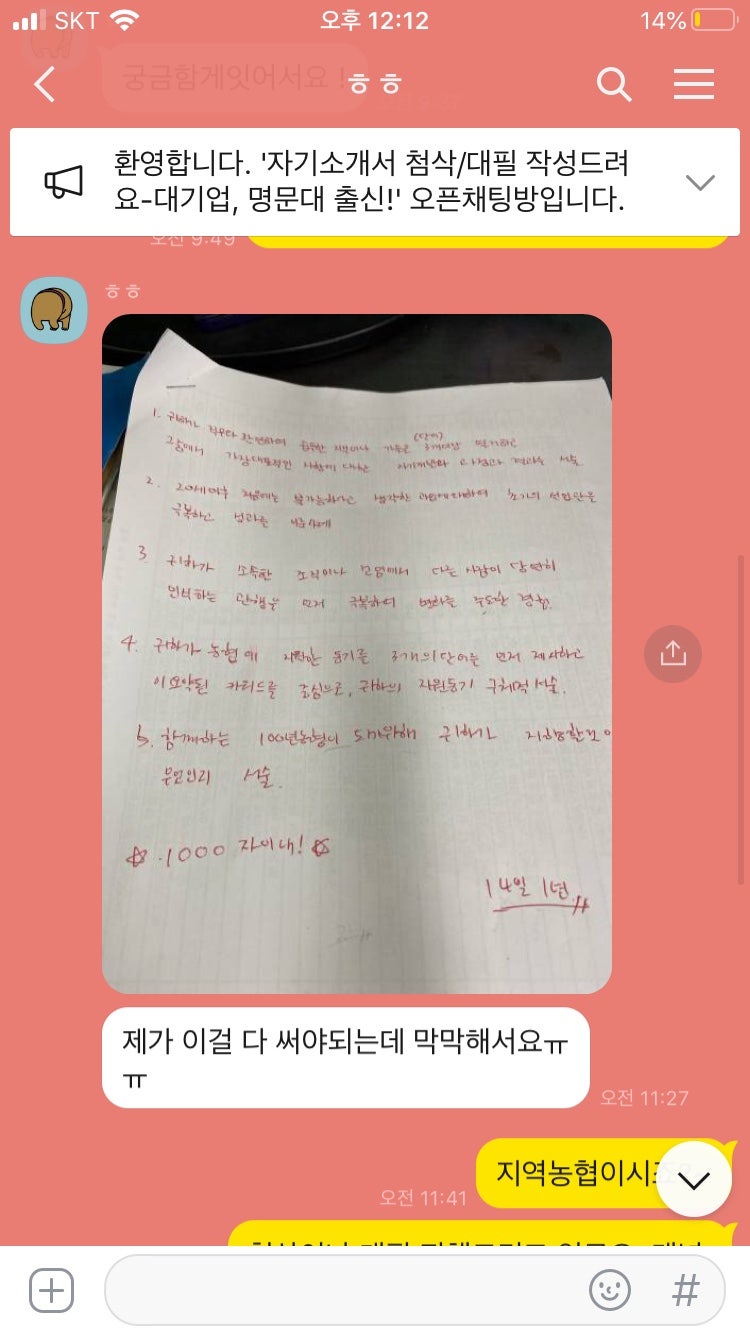Open the attachment plus menu
The width and height of the screenshot is (750, 1334).
click(52, 1290)
